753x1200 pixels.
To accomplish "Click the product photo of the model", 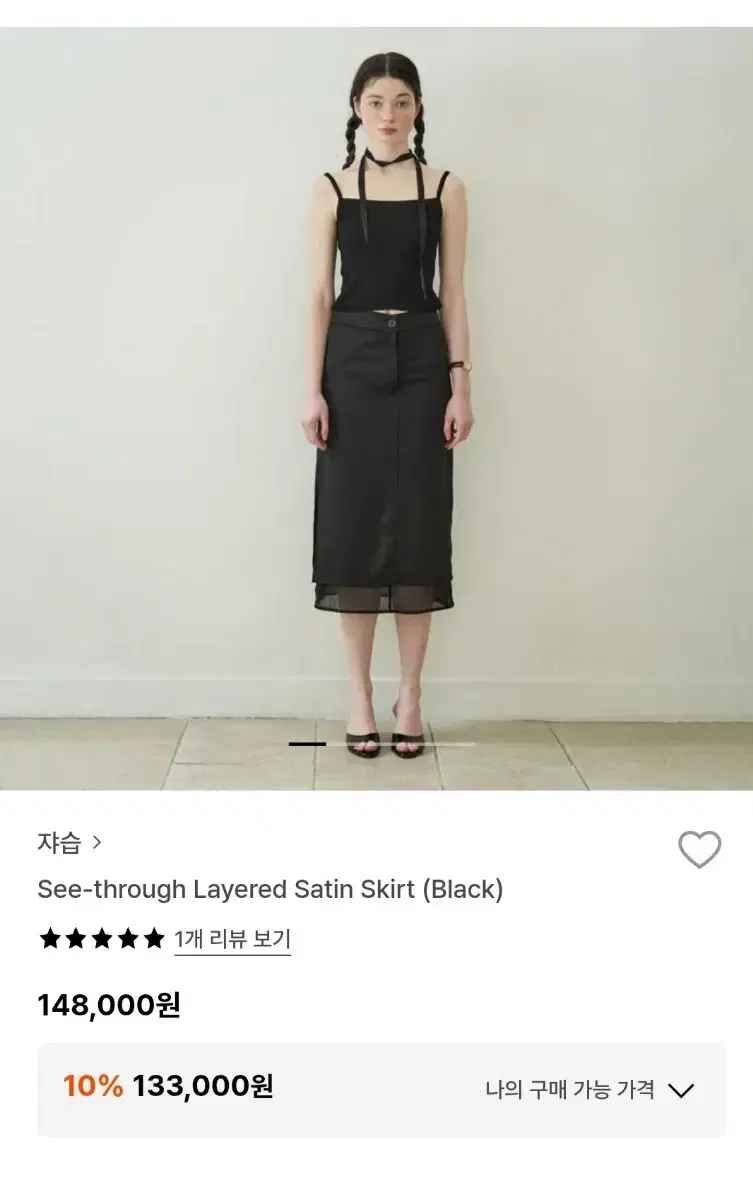I will pos(376,400).
